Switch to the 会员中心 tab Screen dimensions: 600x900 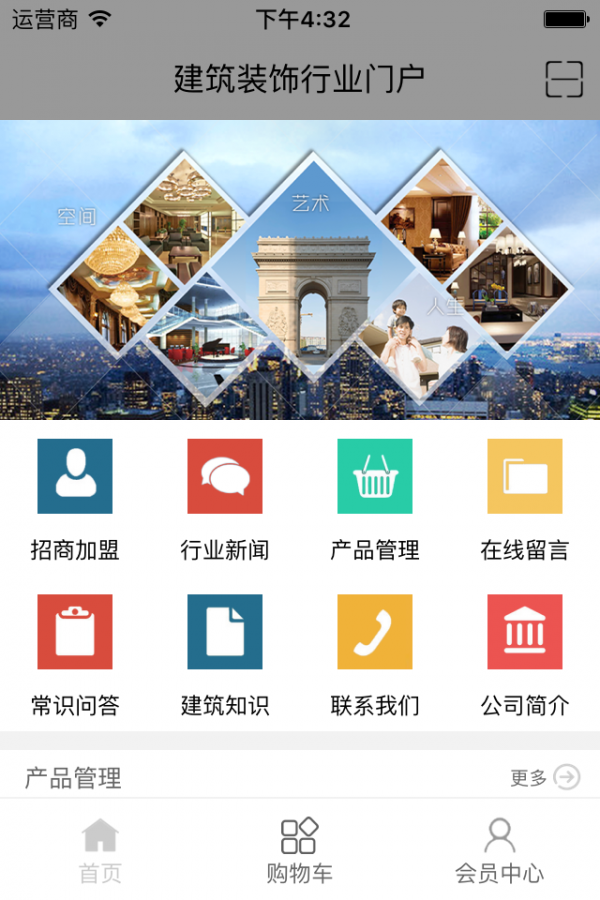click(x=499, y=850)
